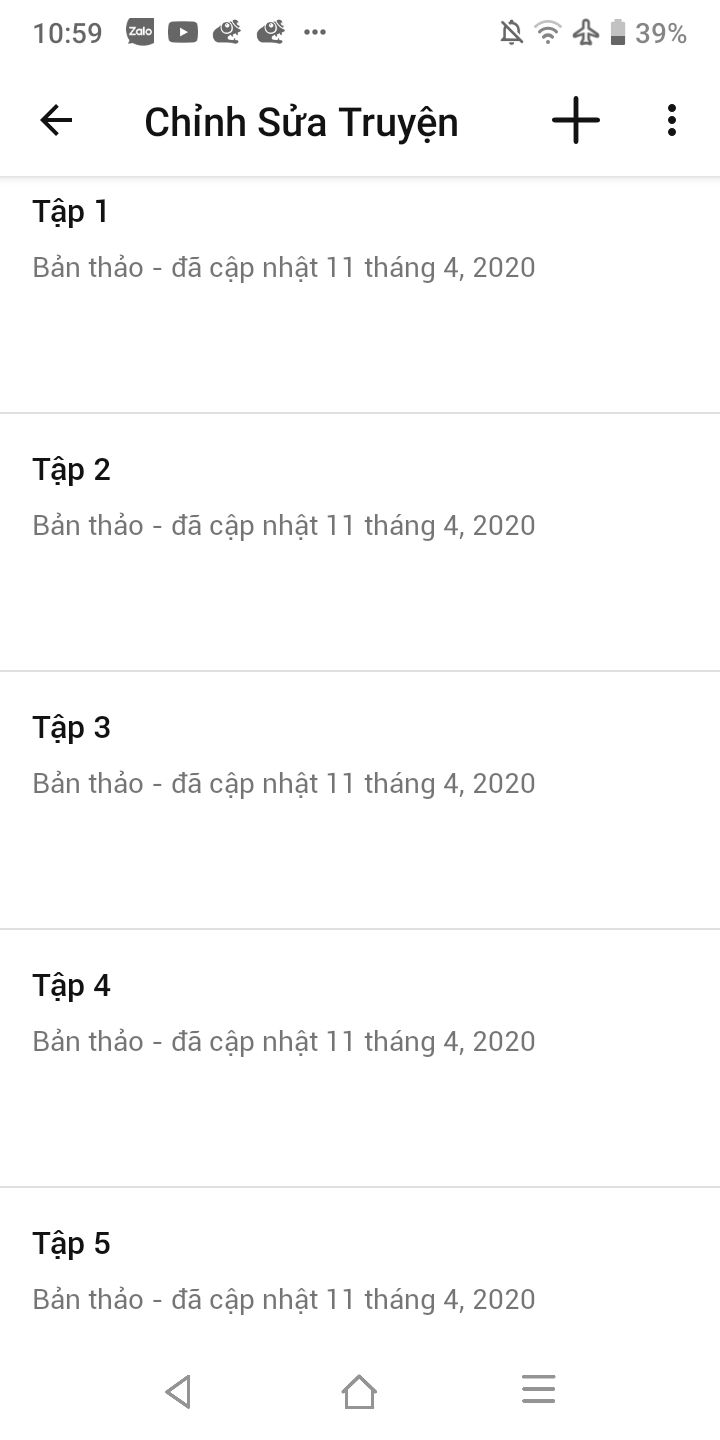Screen dimensions: 720x1440
Task: Show recent apps from navigation bar
Action: pos(538,1390)
